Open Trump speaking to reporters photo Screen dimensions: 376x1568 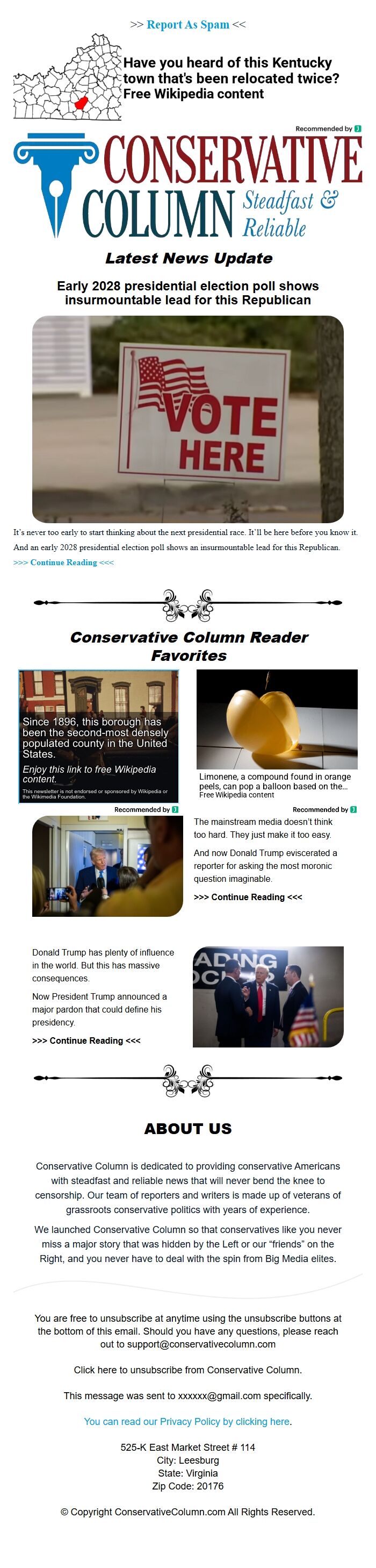[x=107, y=866]
